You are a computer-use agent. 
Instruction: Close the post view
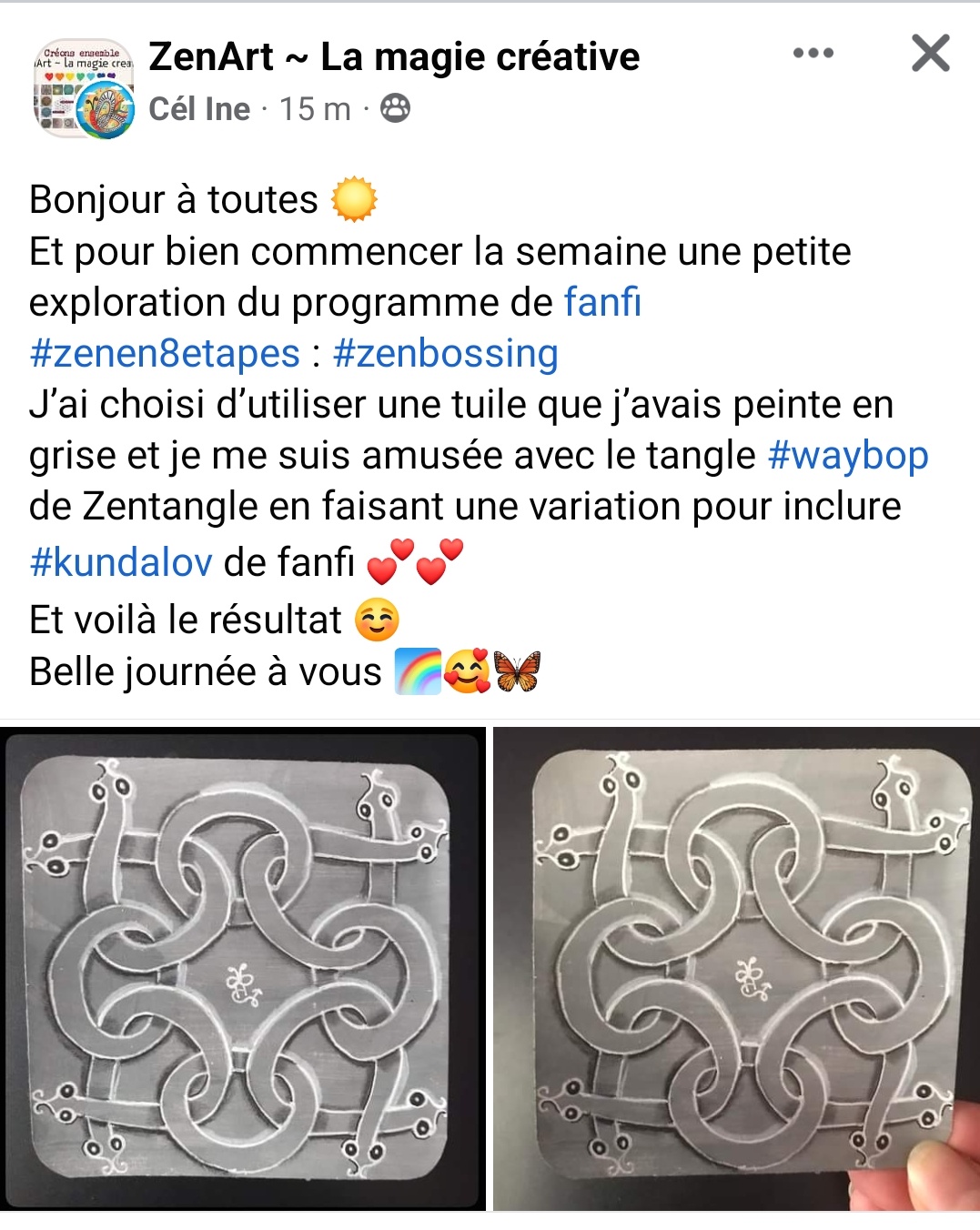tap(930, 54)
